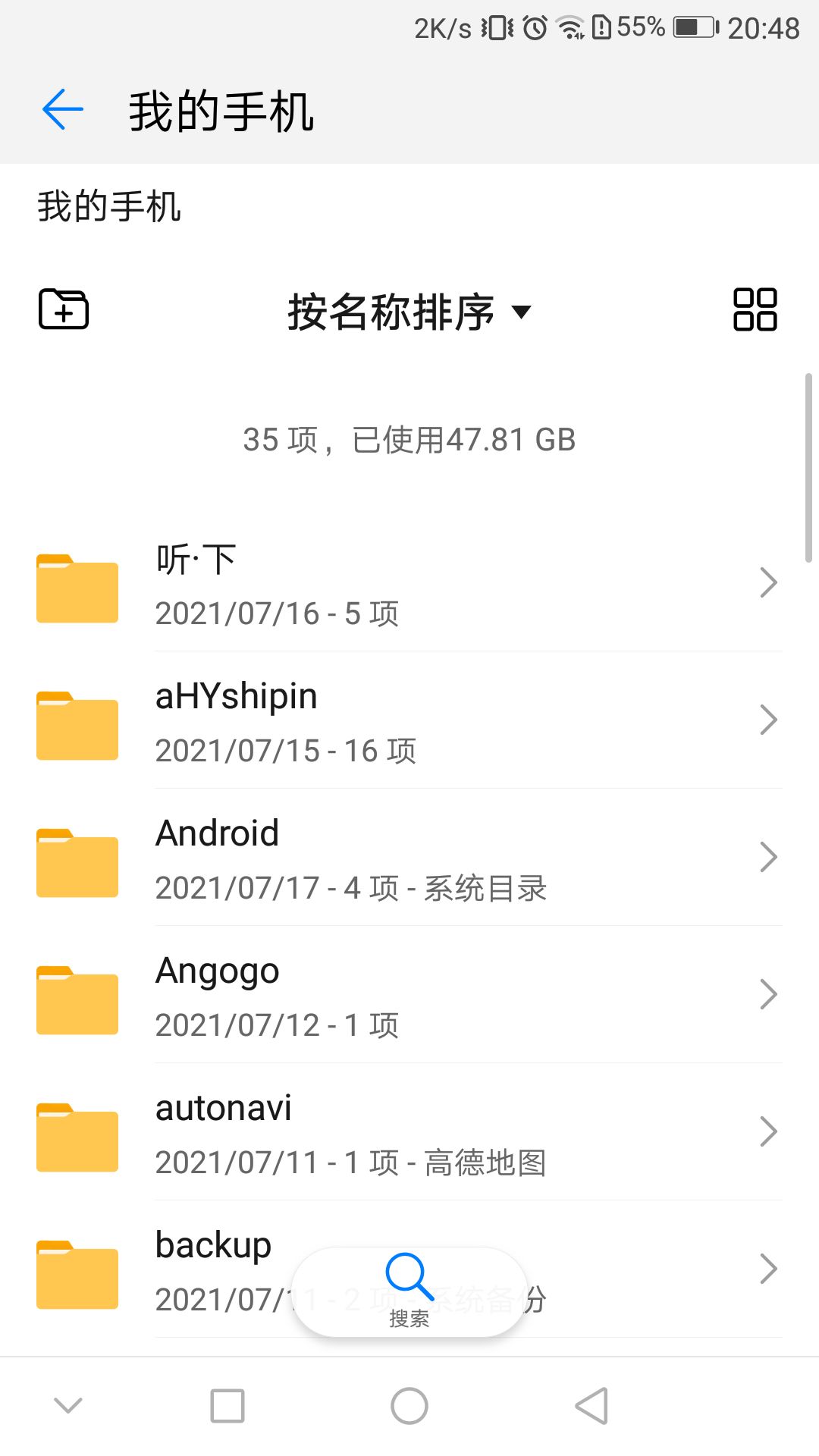Tap the 搜索 search button
The image size is (819, 1456).
click(409, 1291)
